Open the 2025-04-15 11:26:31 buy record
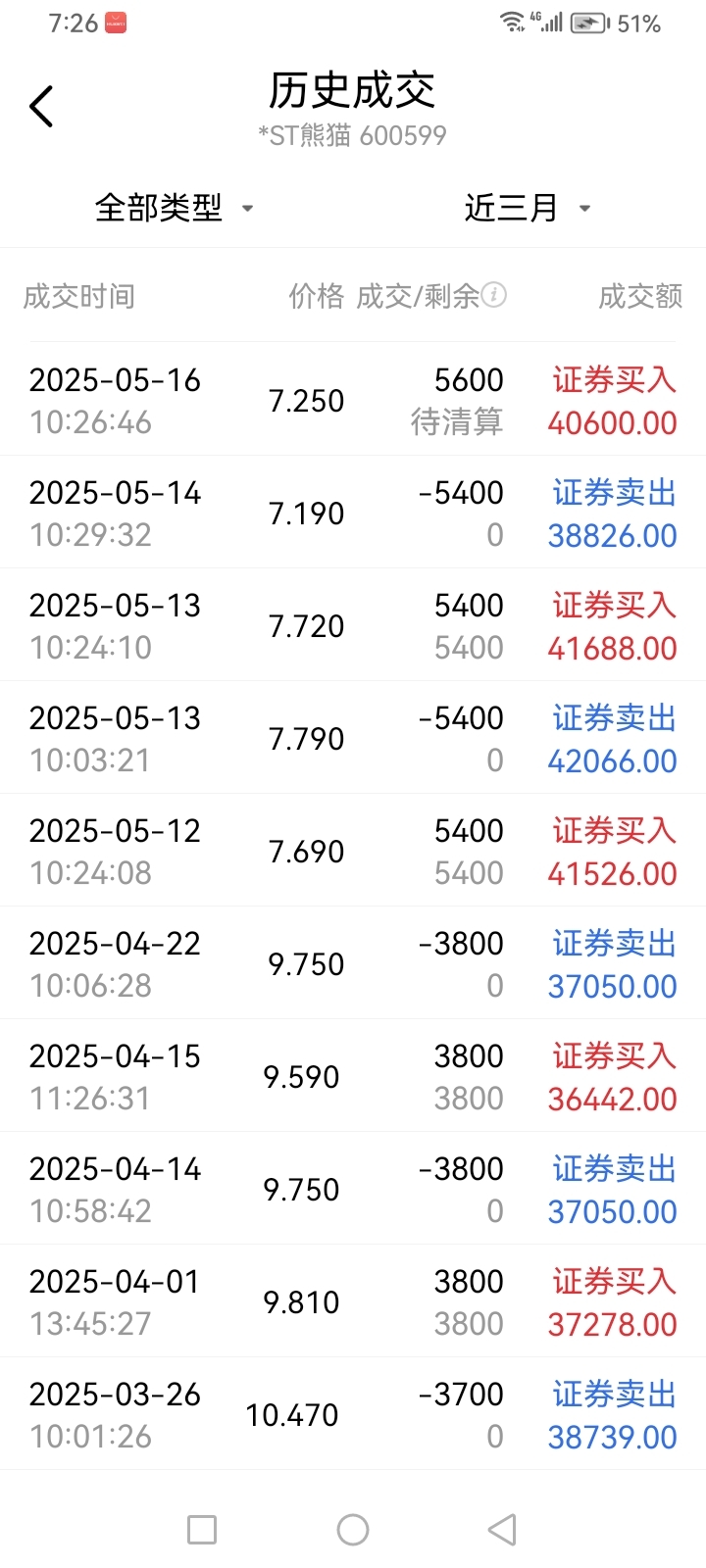706x1568 pixels. pyautogui.click(x=353, y=1076)
